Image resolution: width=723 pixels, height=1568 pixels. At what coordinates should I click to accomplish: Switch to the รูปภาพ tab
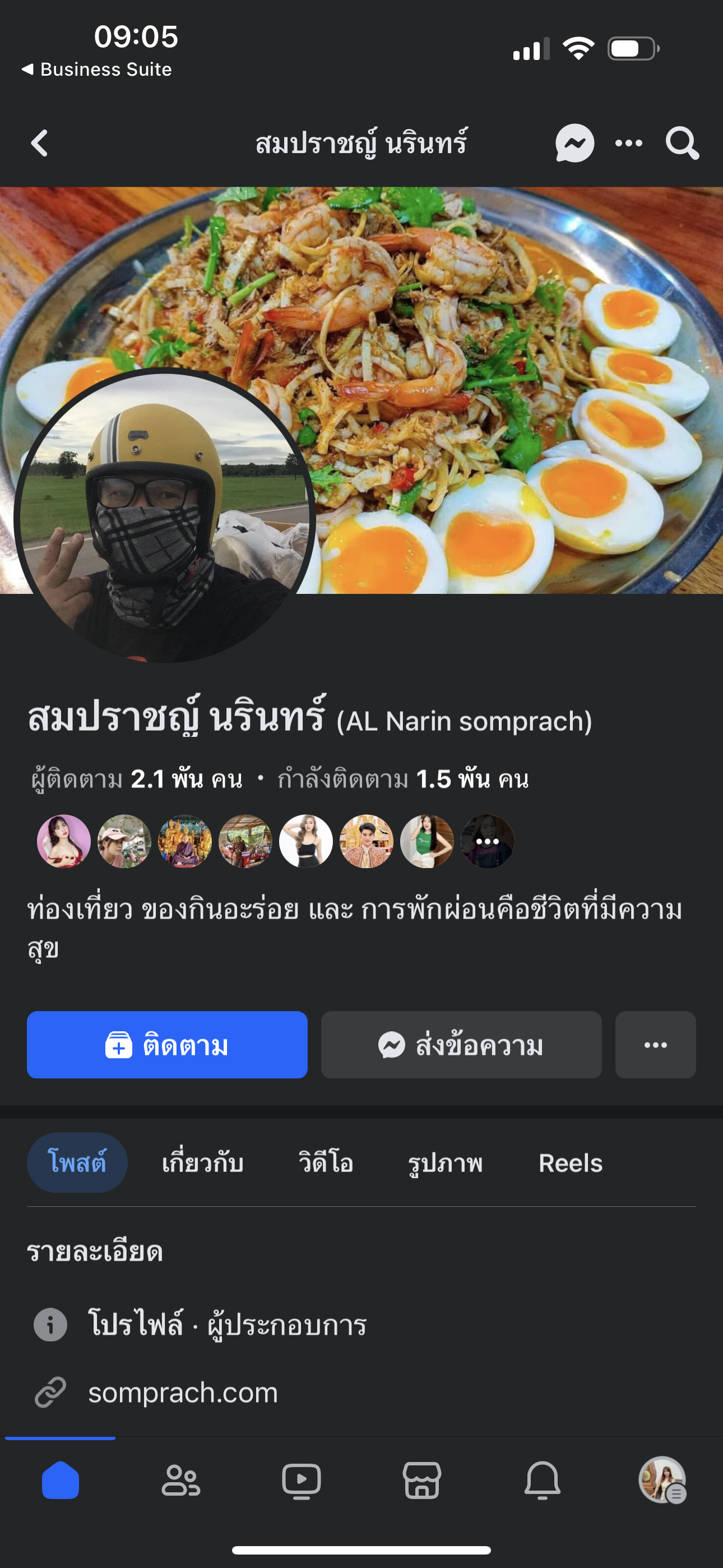click(x=445, y=1163)
